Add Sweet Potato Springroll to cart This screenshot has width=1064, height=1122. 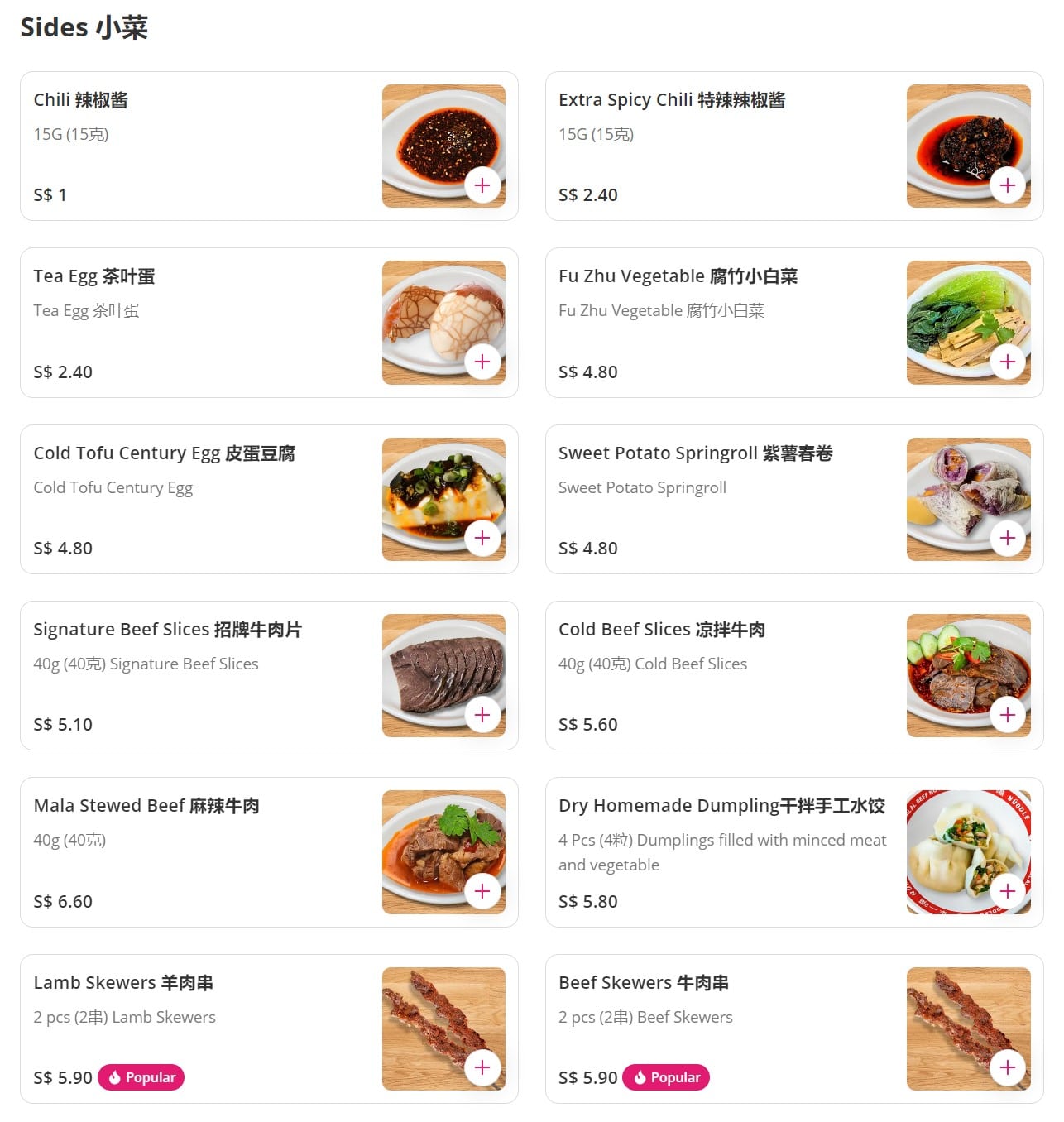click(1008, 539)
